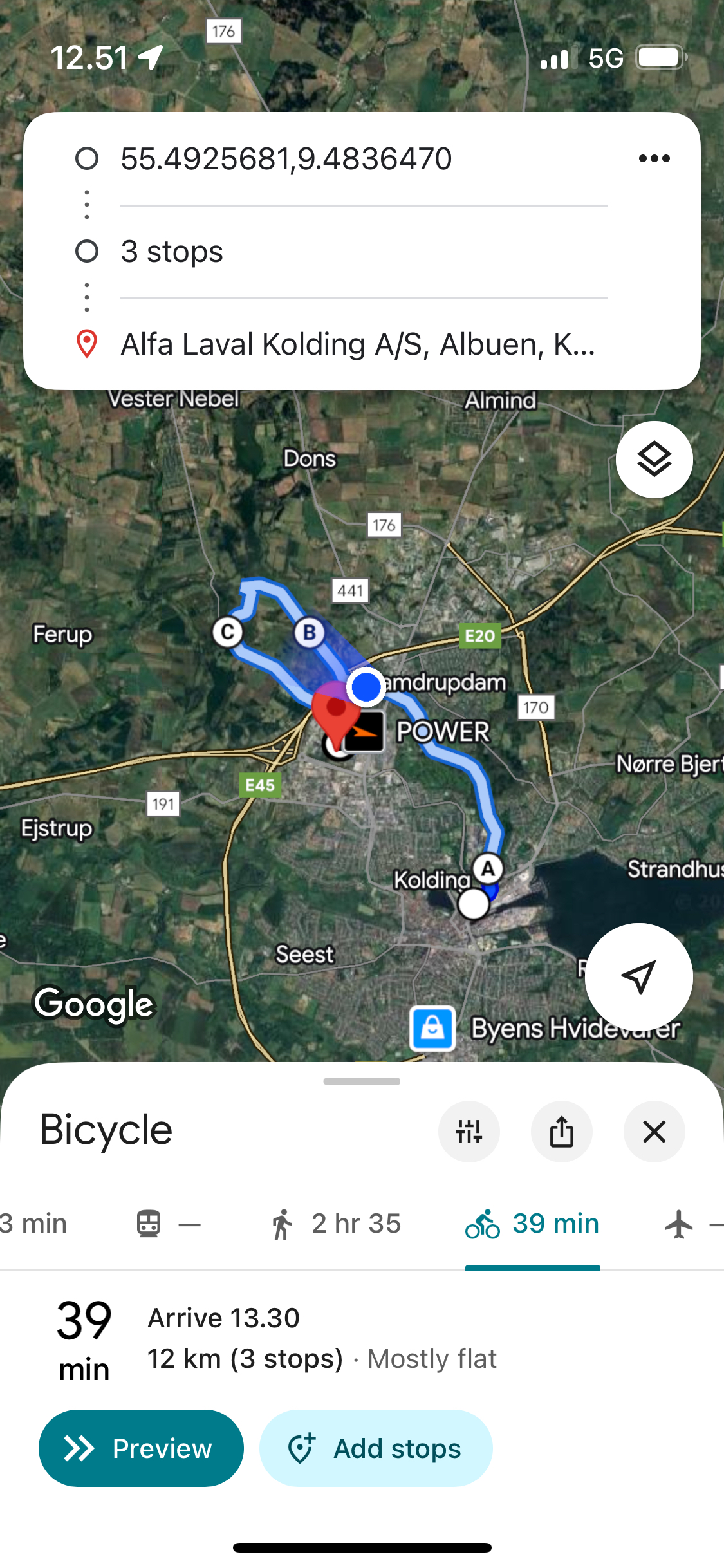The image size is (724, 1568).
Task: Preview the bicycle route
Action: 141,1448
